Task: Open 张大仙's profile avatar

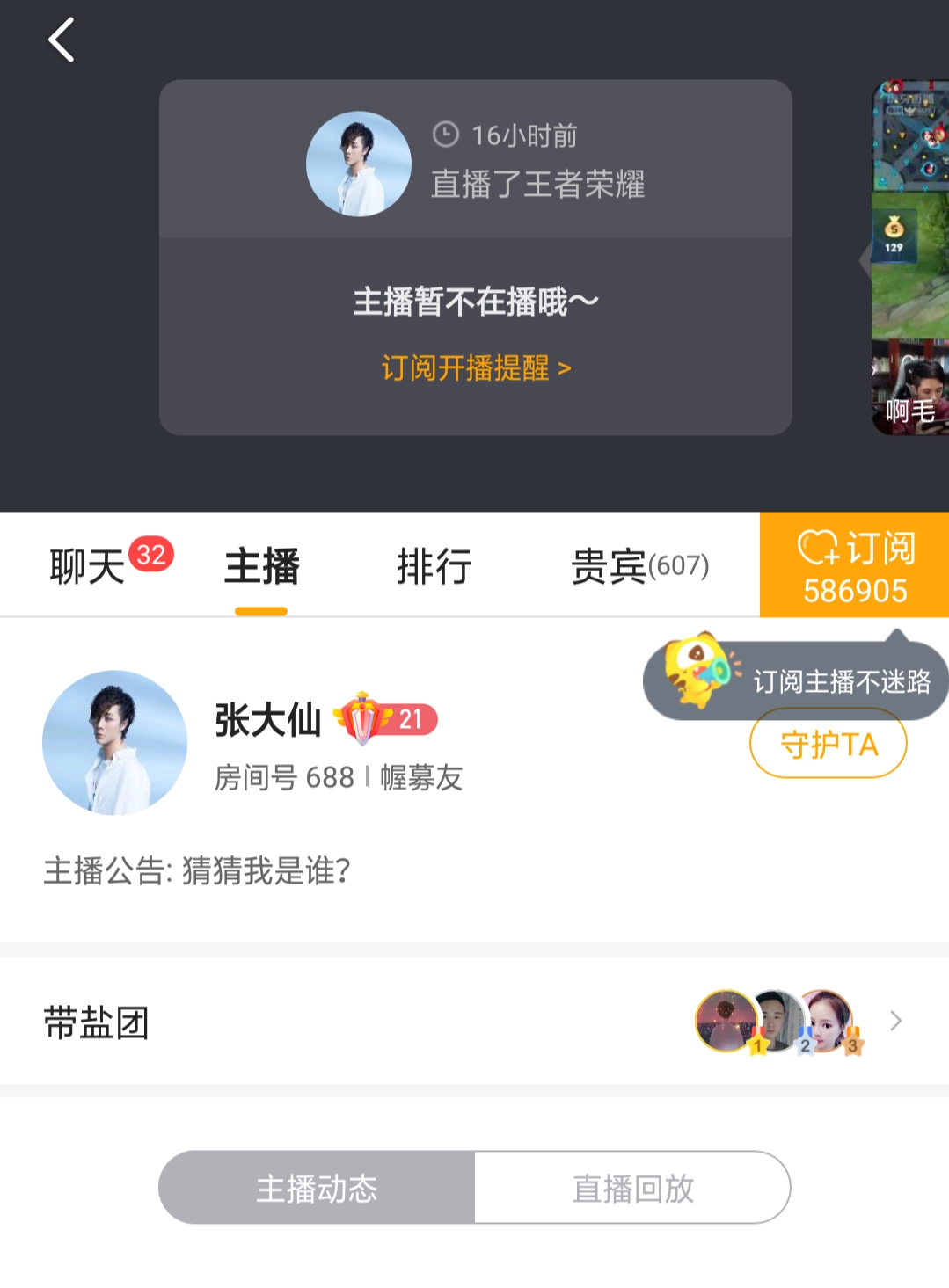Action: [x=114, y=743]
